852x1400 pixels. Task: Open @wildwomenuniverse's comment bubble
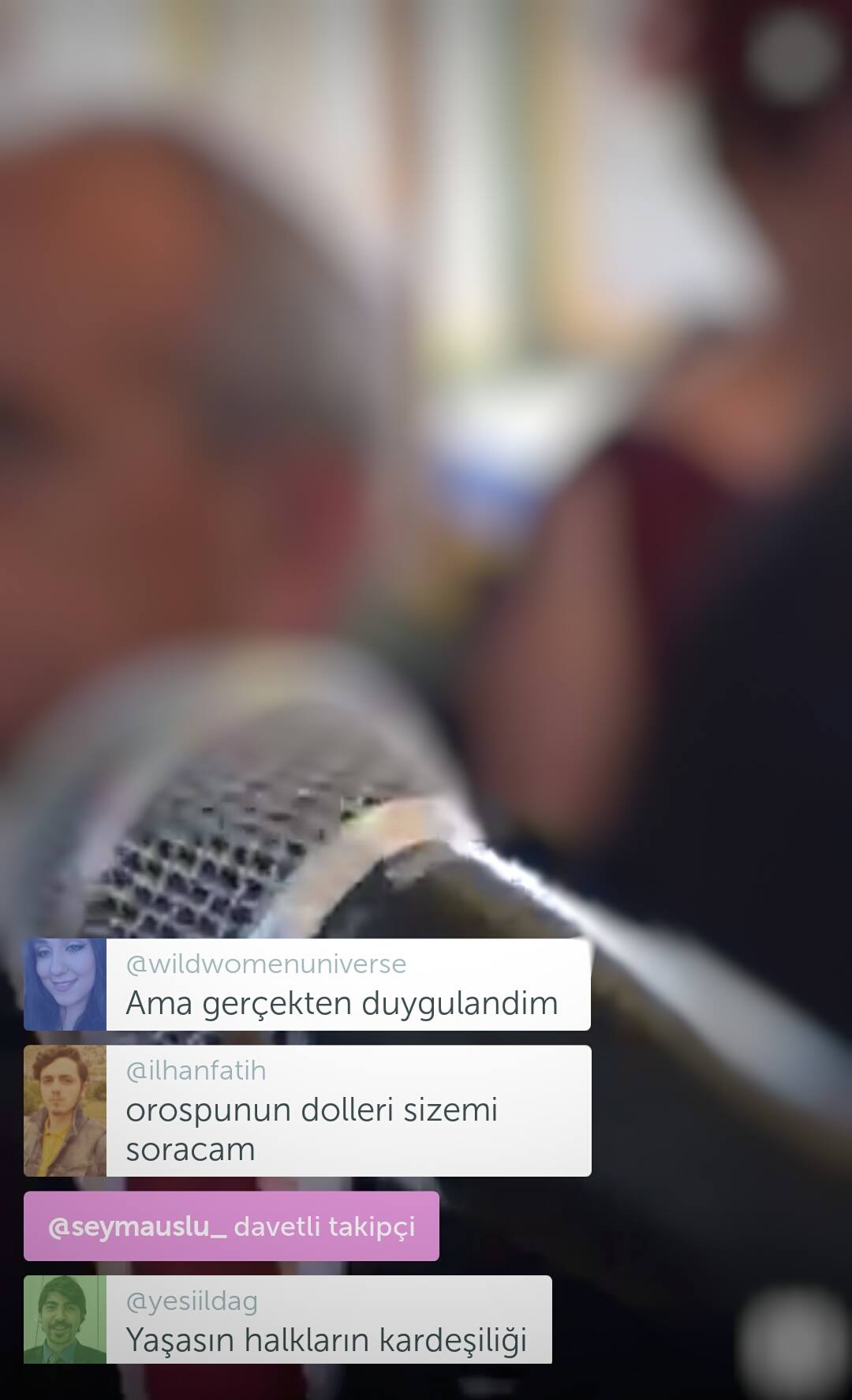pyautogui.click(x=307, y=984)
